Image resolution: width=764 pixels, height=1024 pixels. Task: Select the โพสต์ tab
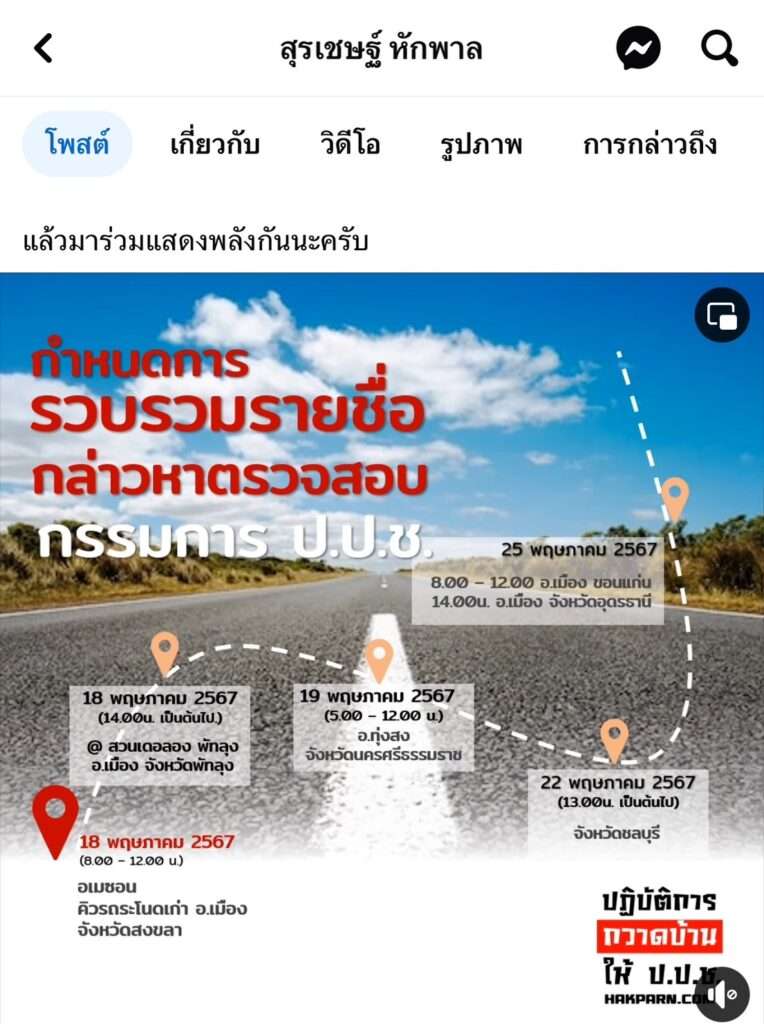77,145
